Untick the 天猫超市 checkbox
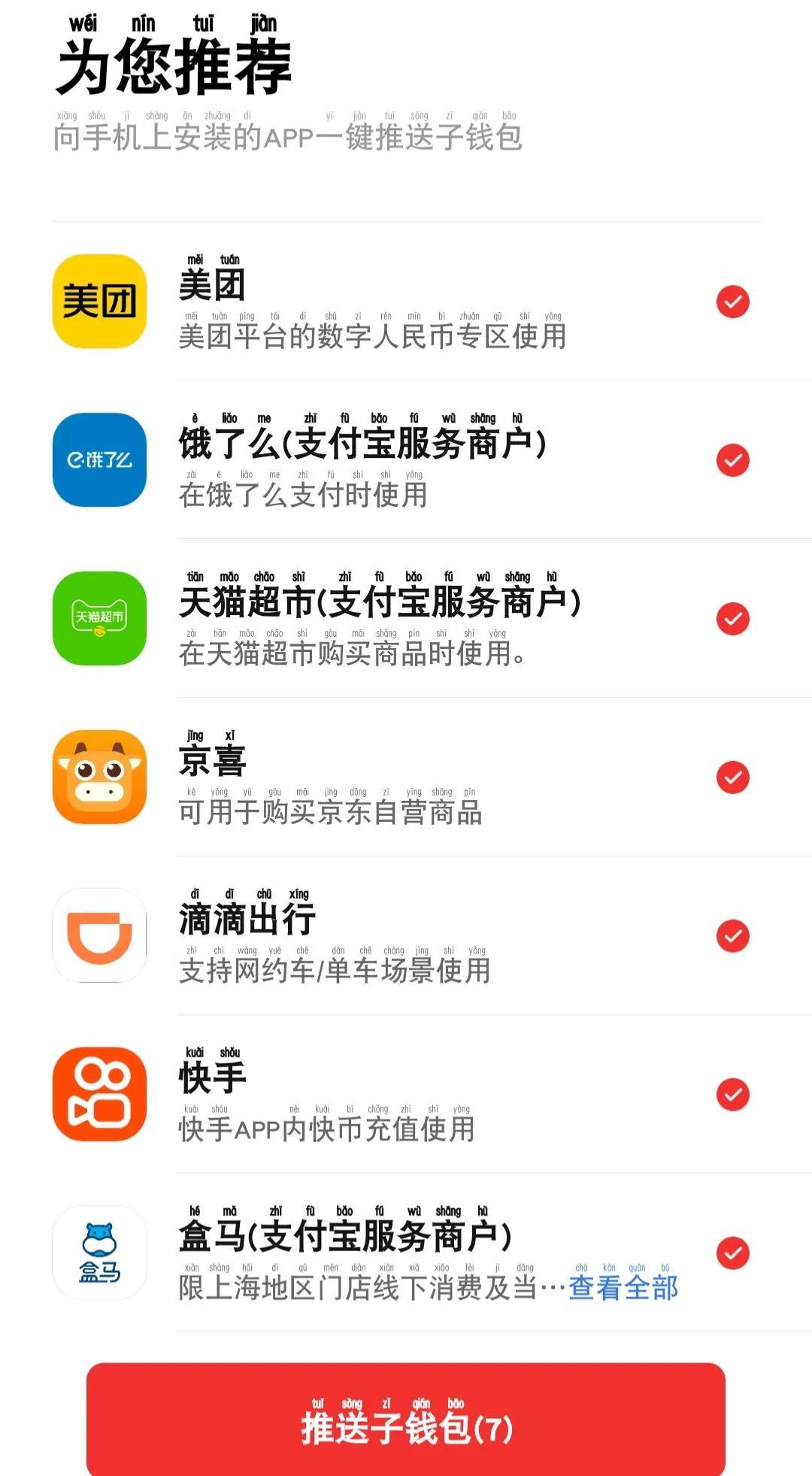This screenshot has width=812, height=1476. pos(732,619)
